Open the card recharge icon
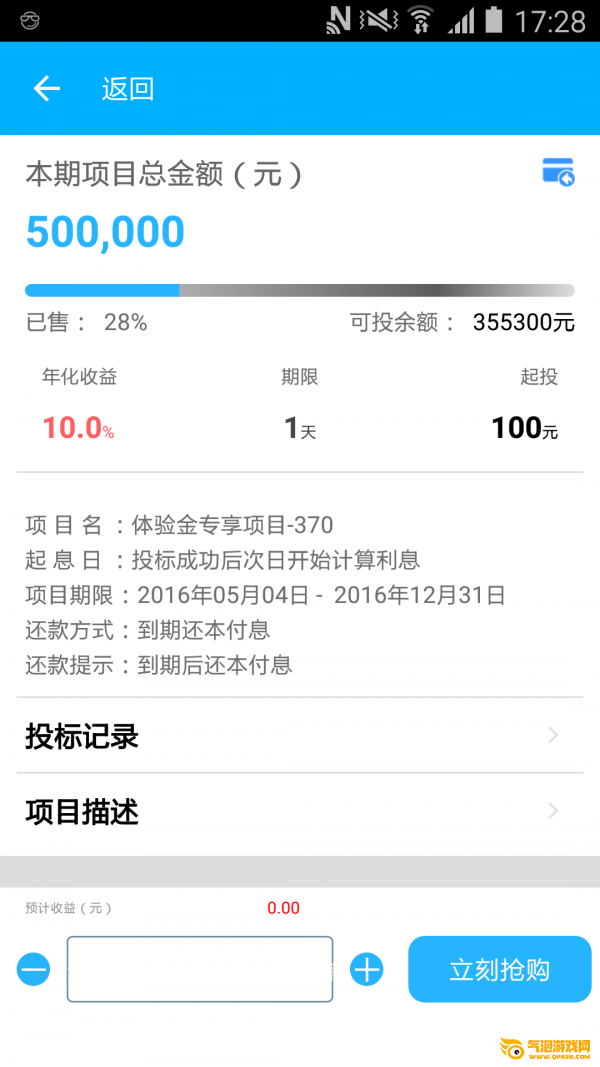This screenshot has height=1067, width=600. point(558,172)
